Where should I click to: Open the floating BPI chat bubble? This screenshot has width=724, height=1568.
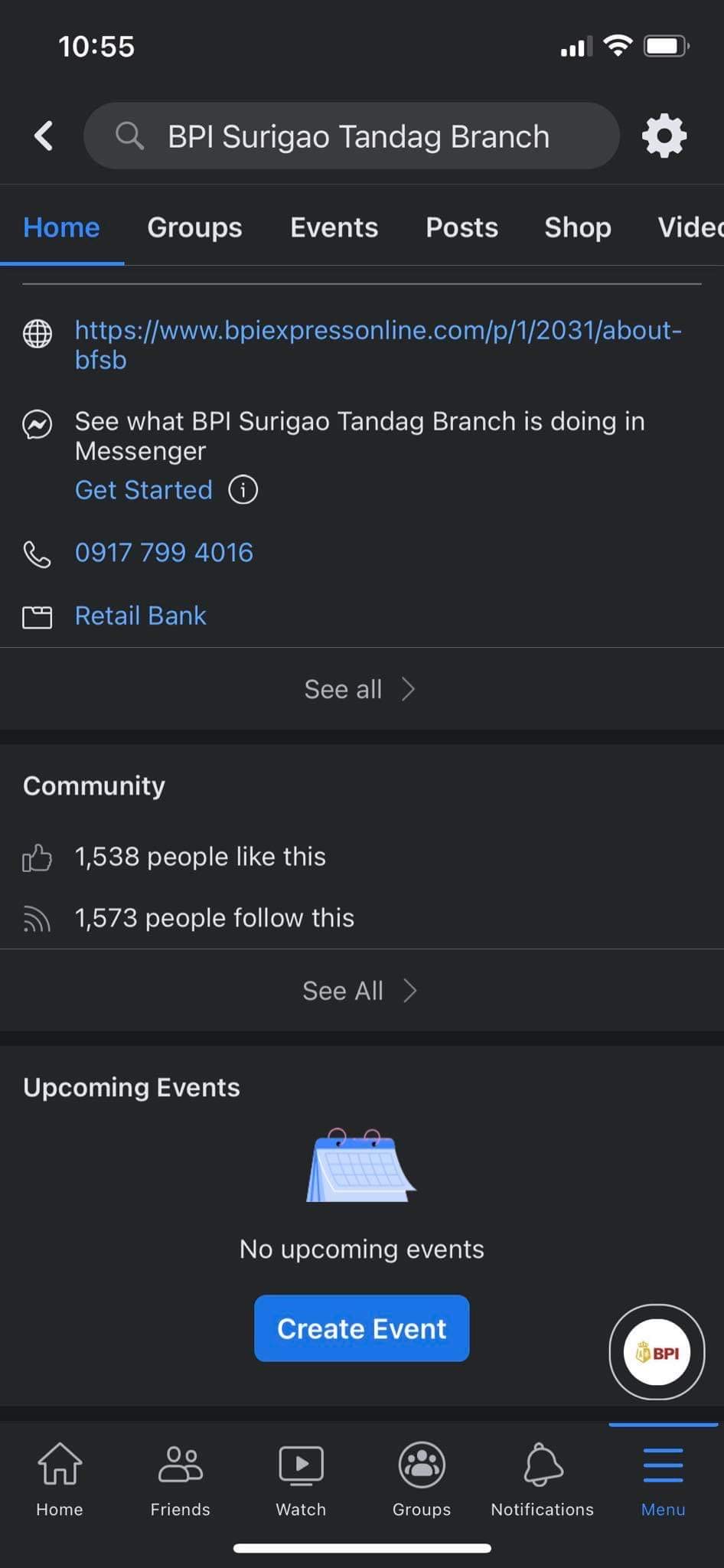[x=656, y=1352]
